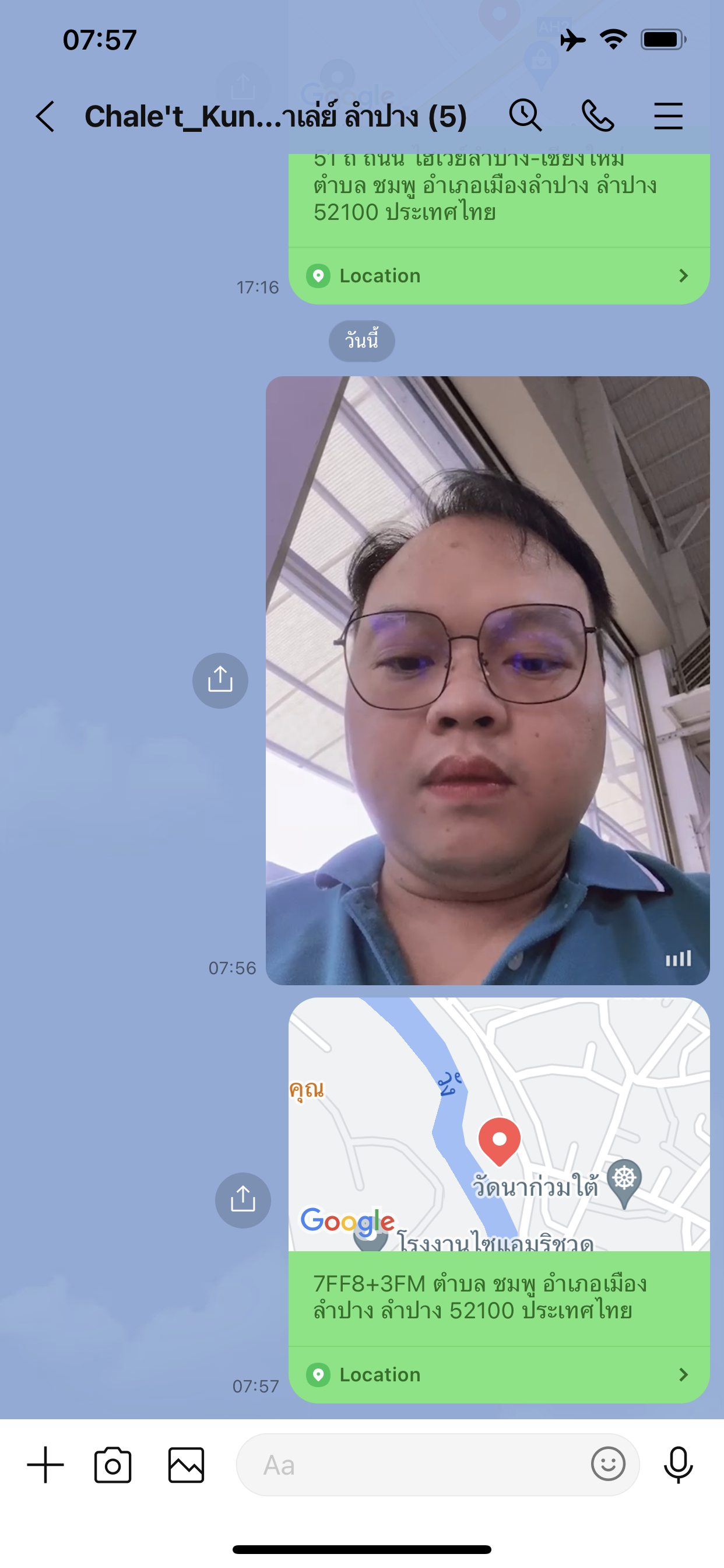This screenshot has height=1568, width=724.
Task: Open the chat menu
Action: 668,116
